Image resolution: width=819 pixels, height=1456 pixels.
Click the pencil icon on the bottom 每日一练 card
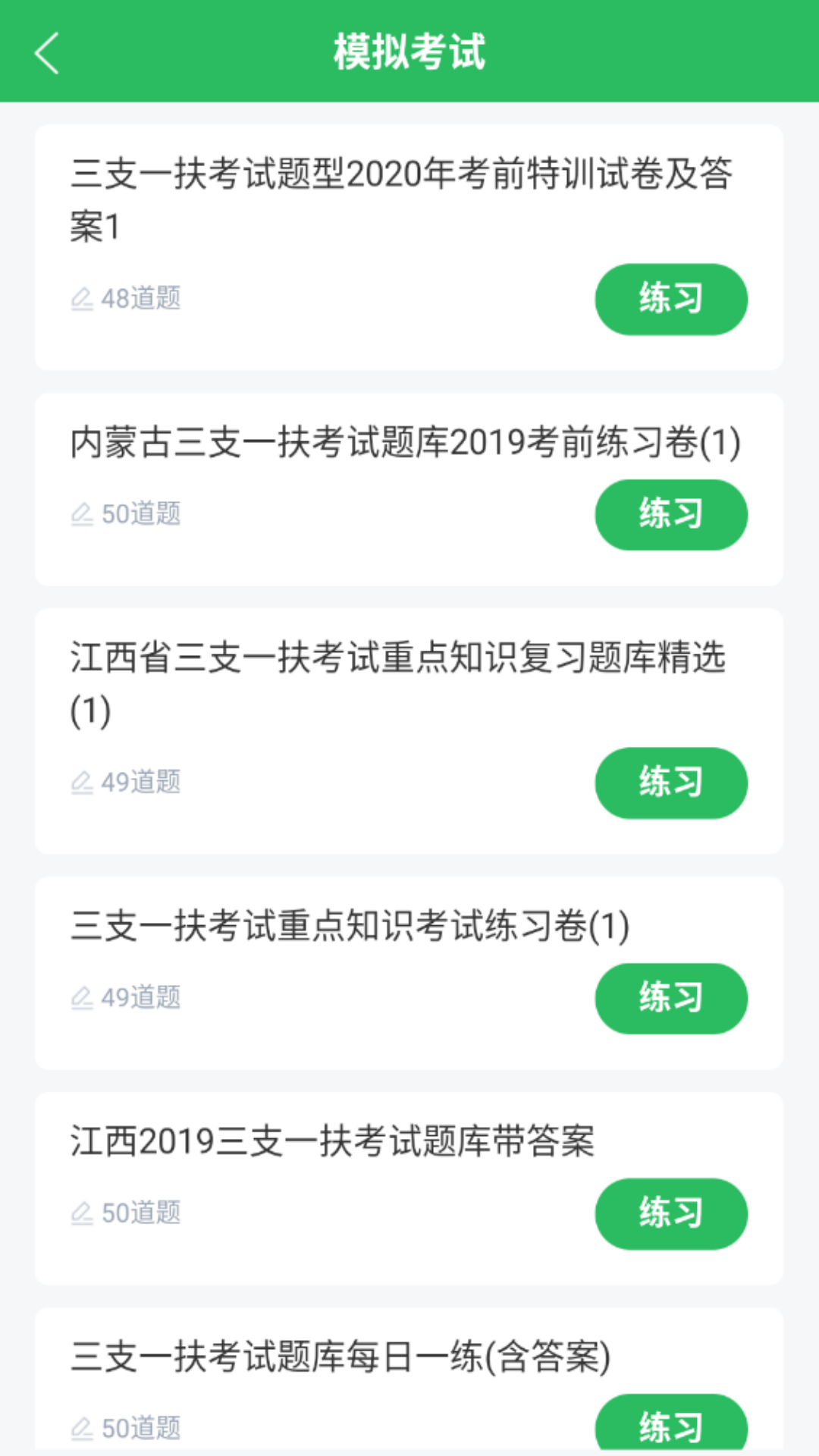tap(83, 1426)
